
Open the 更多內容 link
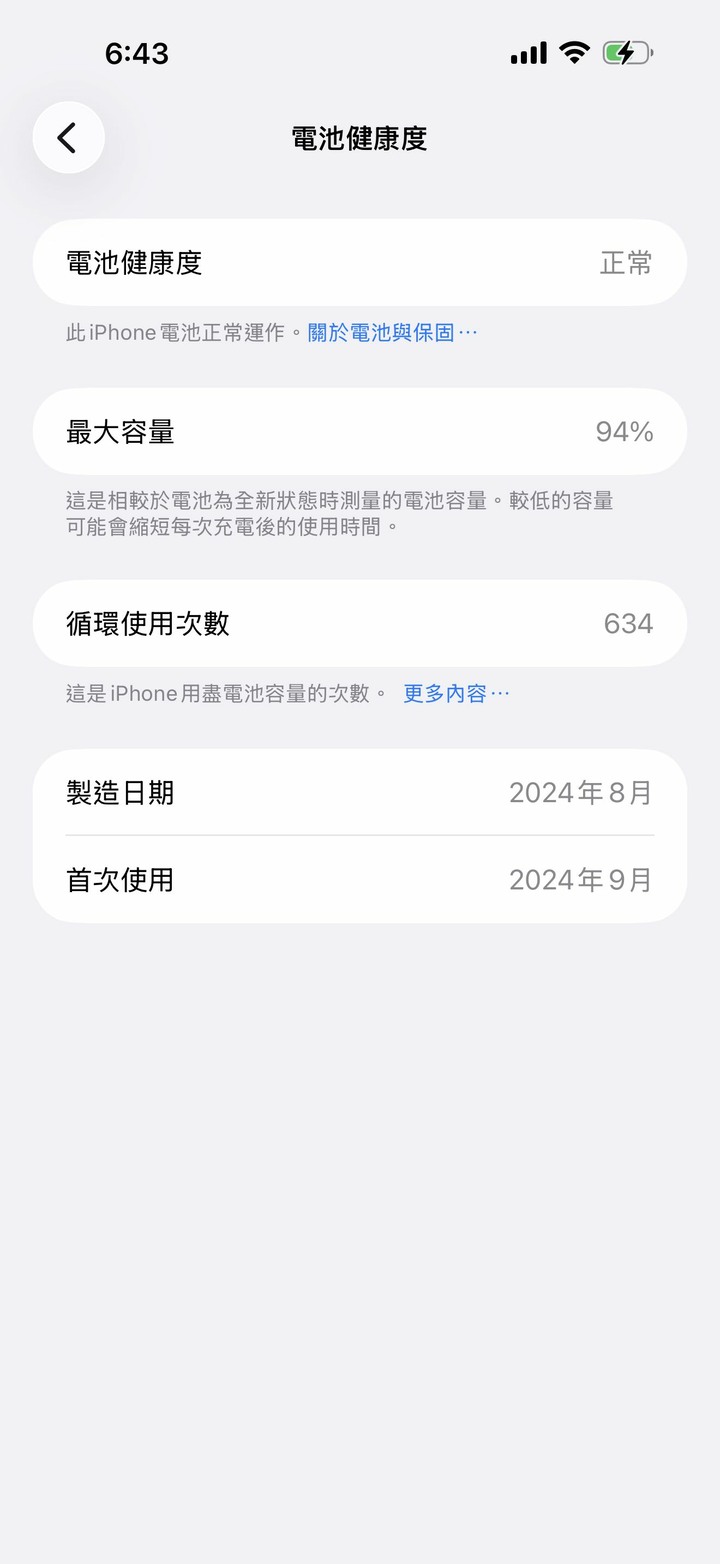tap(455, 693)
